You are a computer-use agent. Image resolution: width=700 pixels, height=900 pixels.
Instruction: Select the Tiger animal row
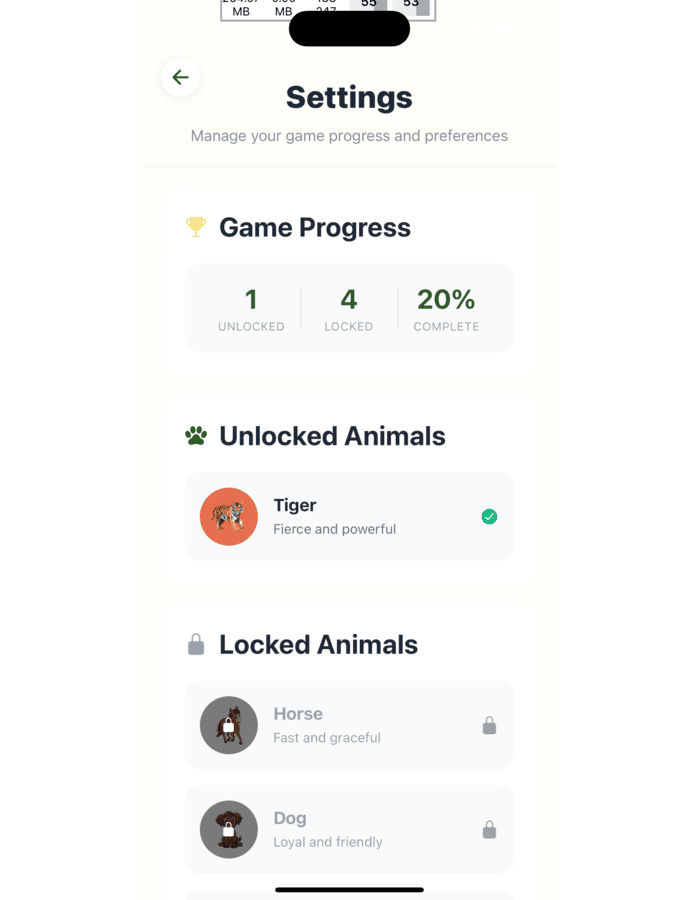click(x=349, y=517)
